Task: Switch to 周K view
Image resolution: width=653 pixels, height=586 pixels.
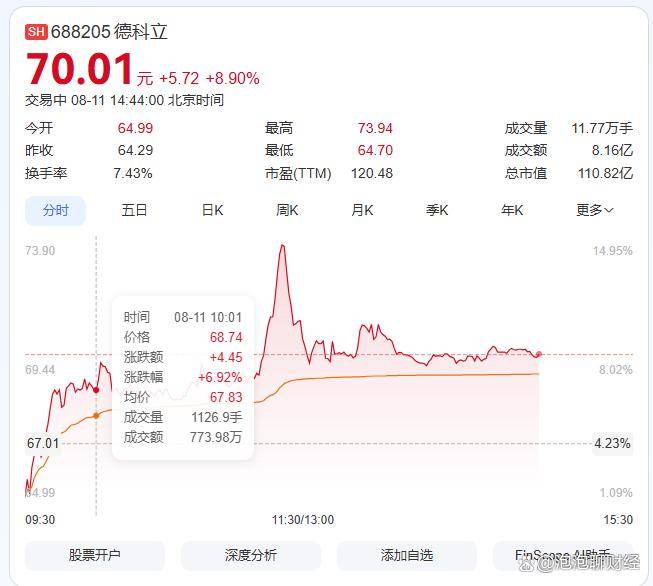Action: (288, 210)
